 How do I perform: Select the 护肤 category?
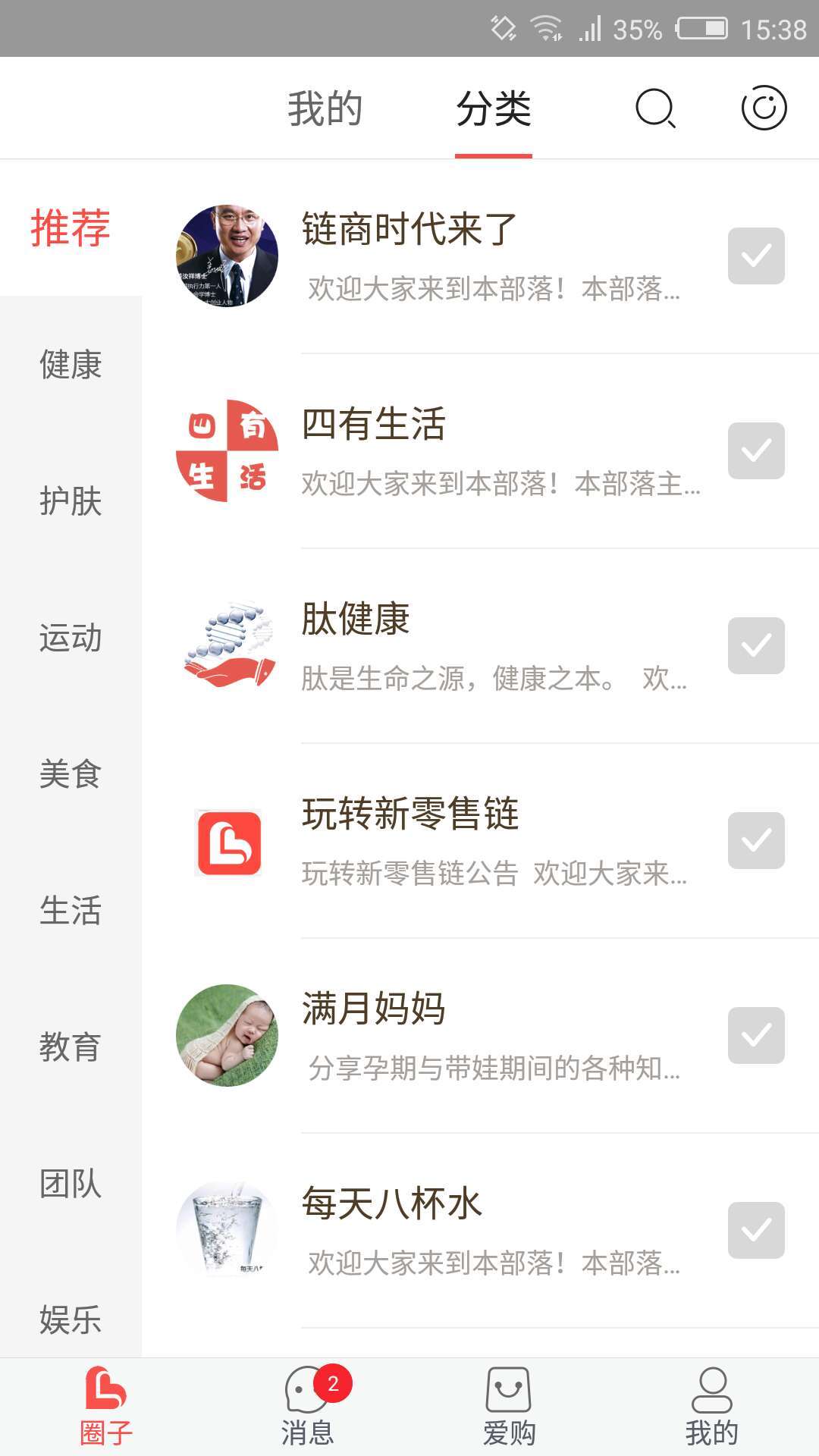click(x=71, y=501)
